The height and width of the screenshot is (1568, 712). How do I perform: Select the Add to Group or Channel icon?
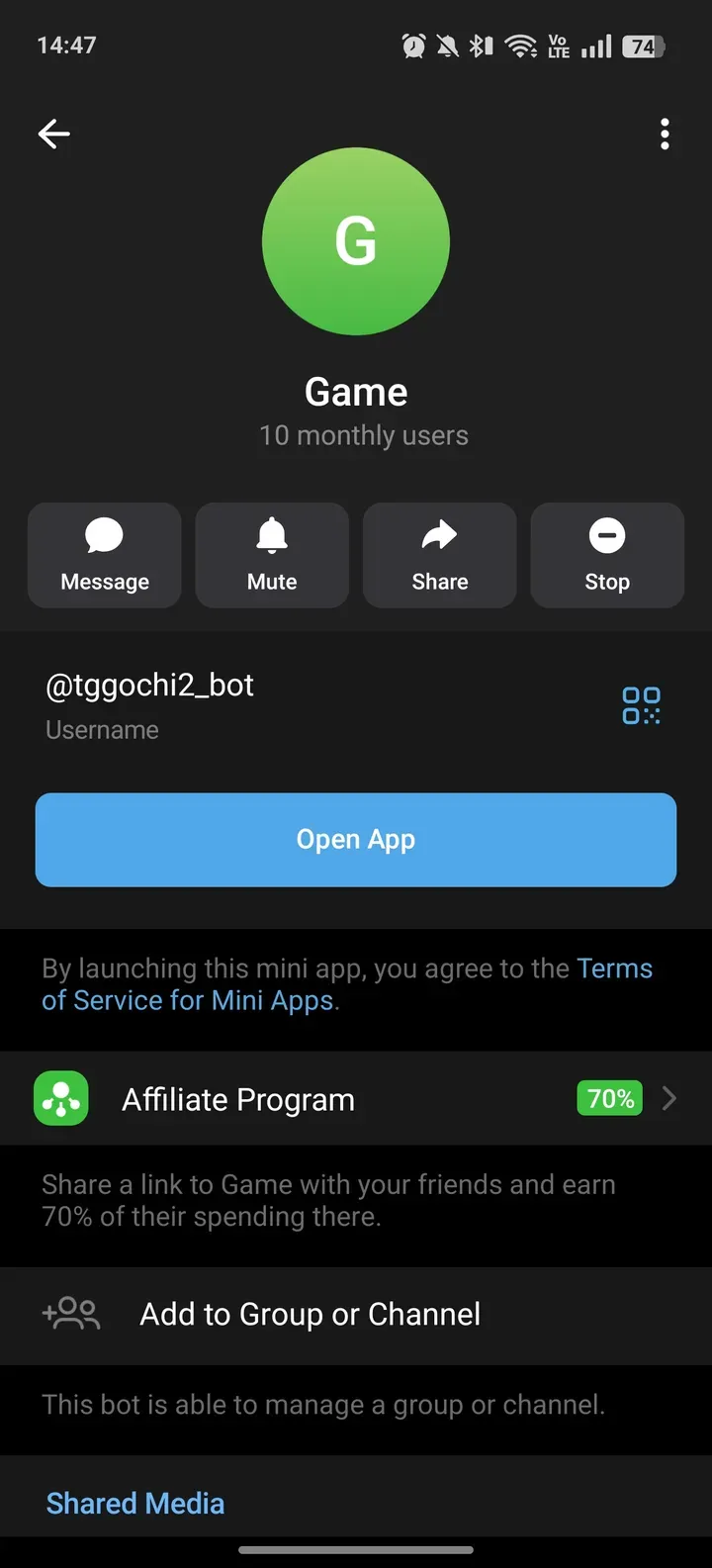(70, 1314)
